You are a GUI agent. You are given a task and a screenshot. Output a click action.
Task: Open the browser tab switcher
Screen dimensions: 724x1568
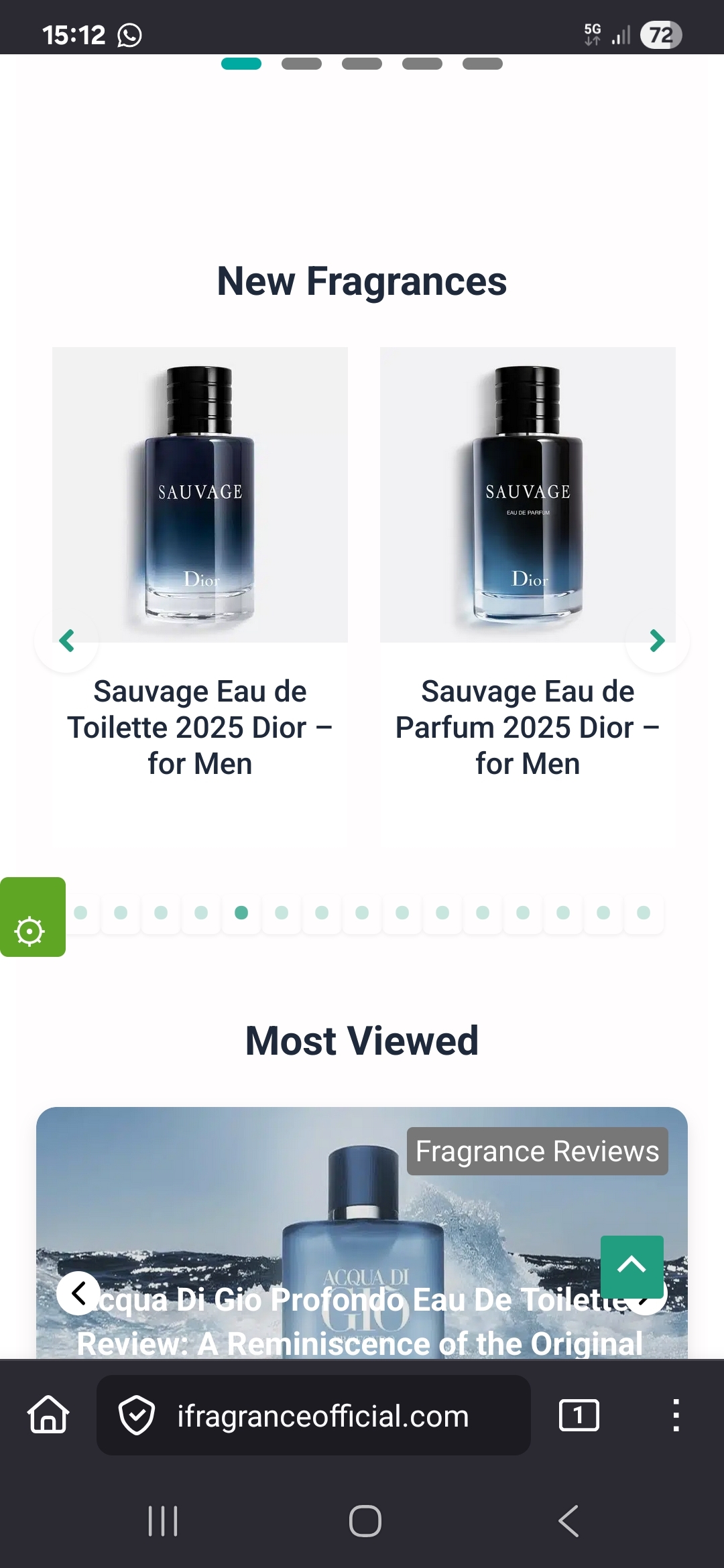(579, 1415)
